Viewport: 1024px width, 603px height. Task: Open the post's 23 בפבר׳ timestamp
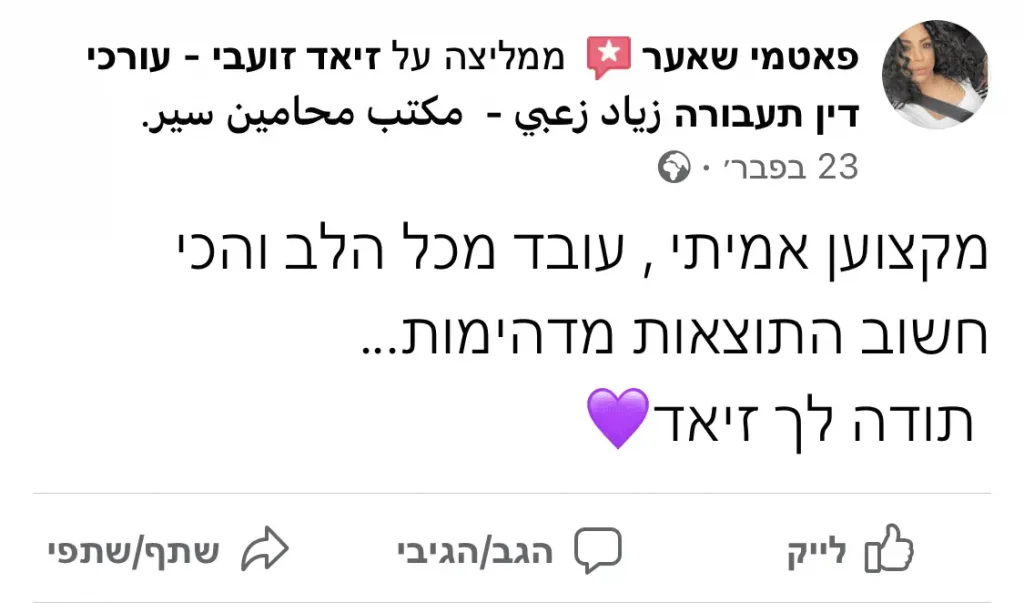click(790, 168)
